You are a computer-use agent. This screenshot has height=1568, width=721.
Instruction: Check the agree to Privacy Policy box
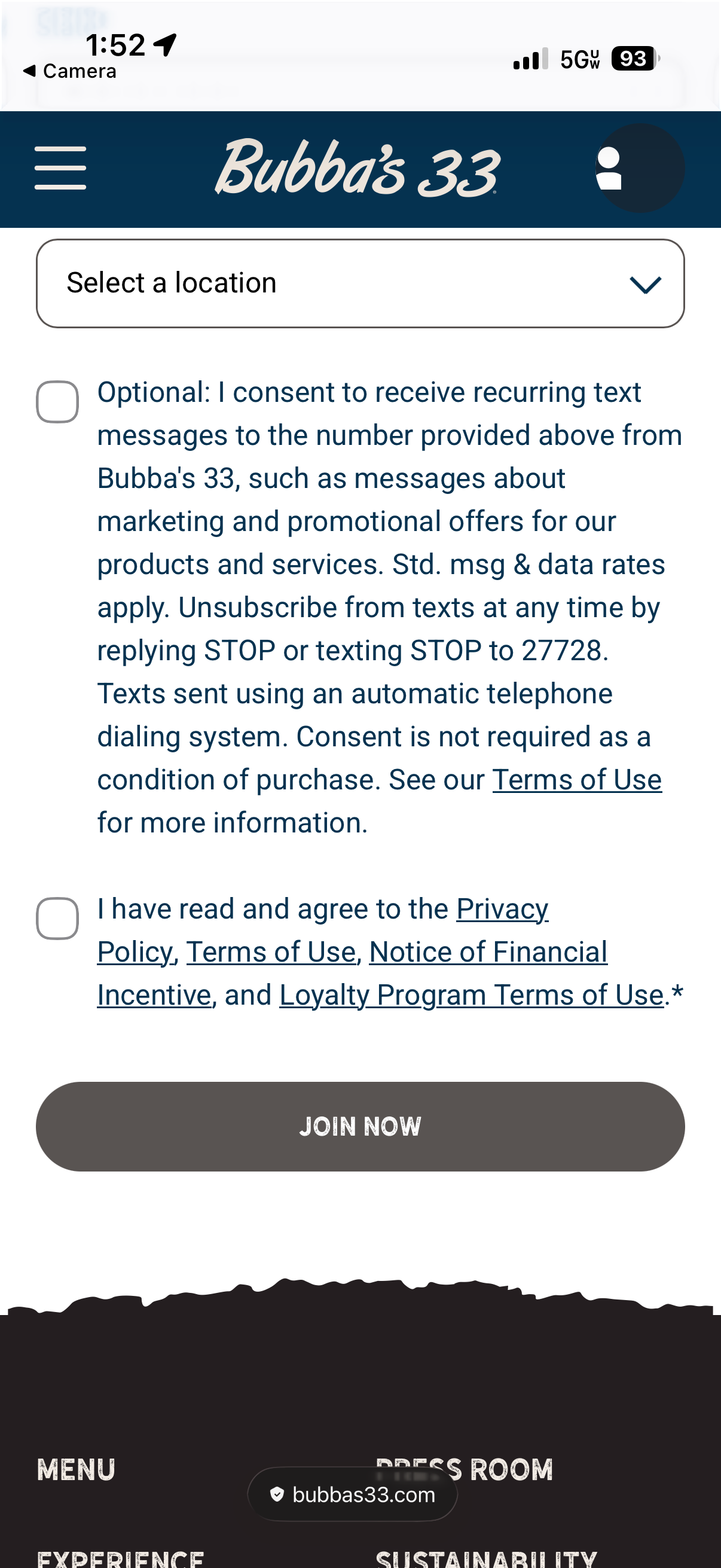(x=57, y=918)
